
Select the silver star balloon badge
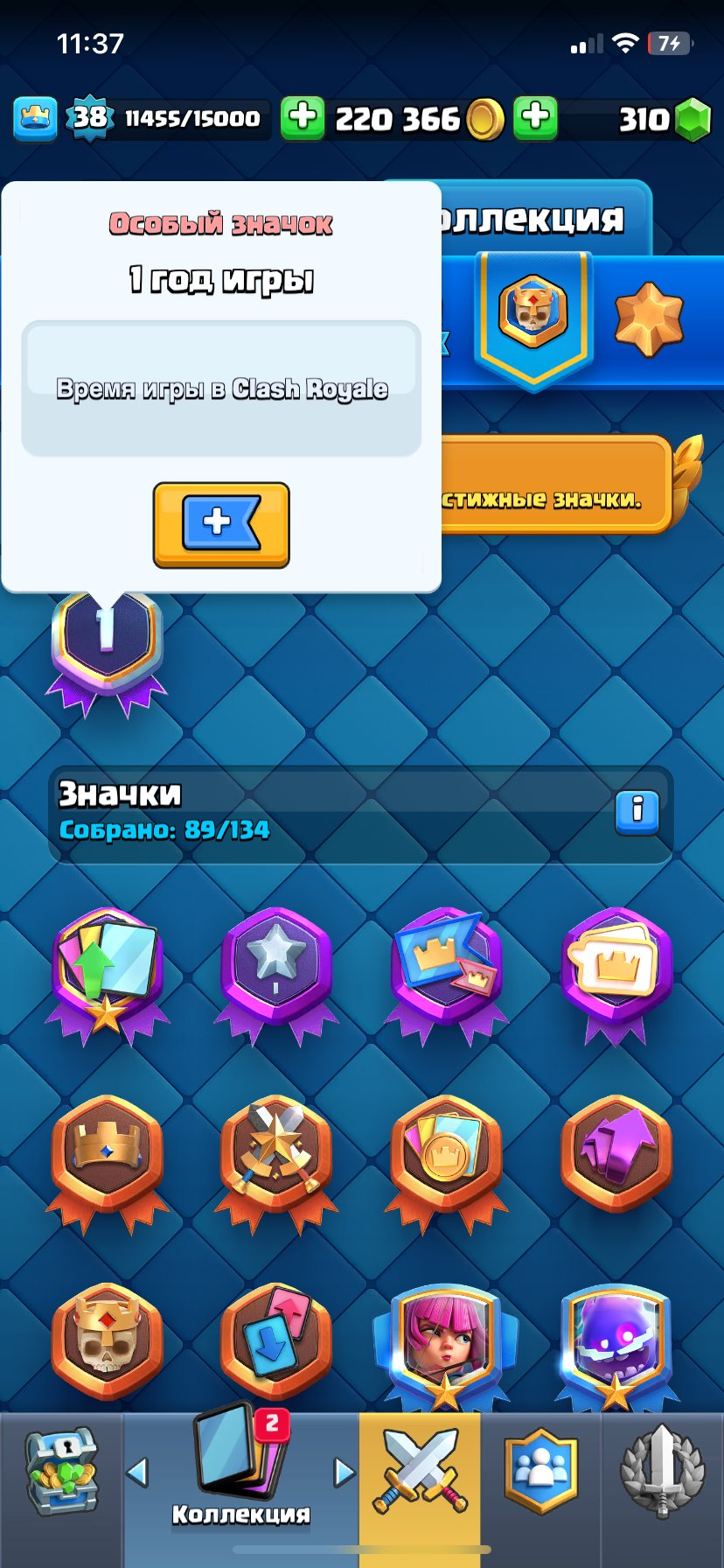tap(276, 971)
